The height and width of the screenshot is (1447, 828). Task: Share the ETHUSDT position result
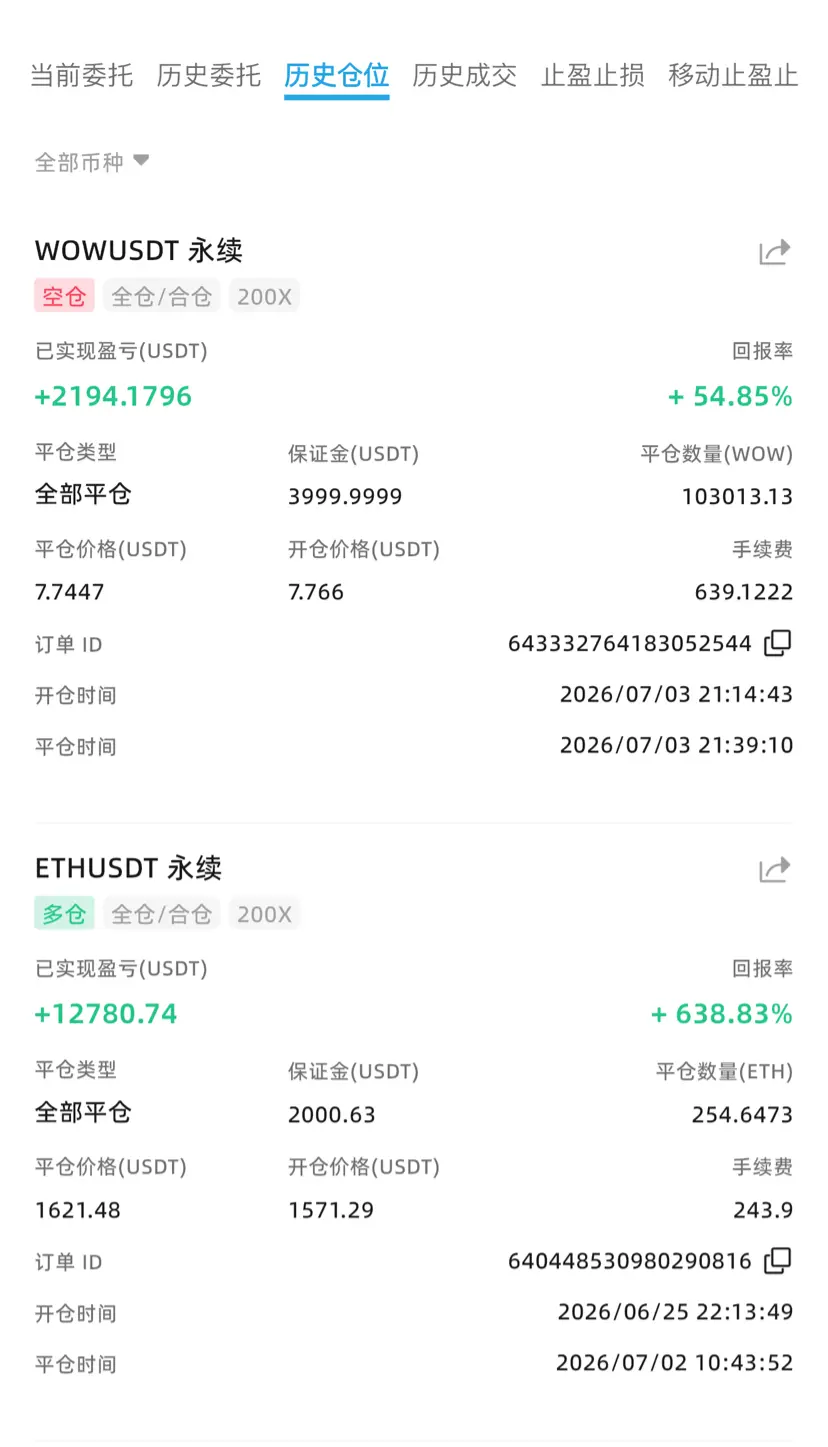774,870
